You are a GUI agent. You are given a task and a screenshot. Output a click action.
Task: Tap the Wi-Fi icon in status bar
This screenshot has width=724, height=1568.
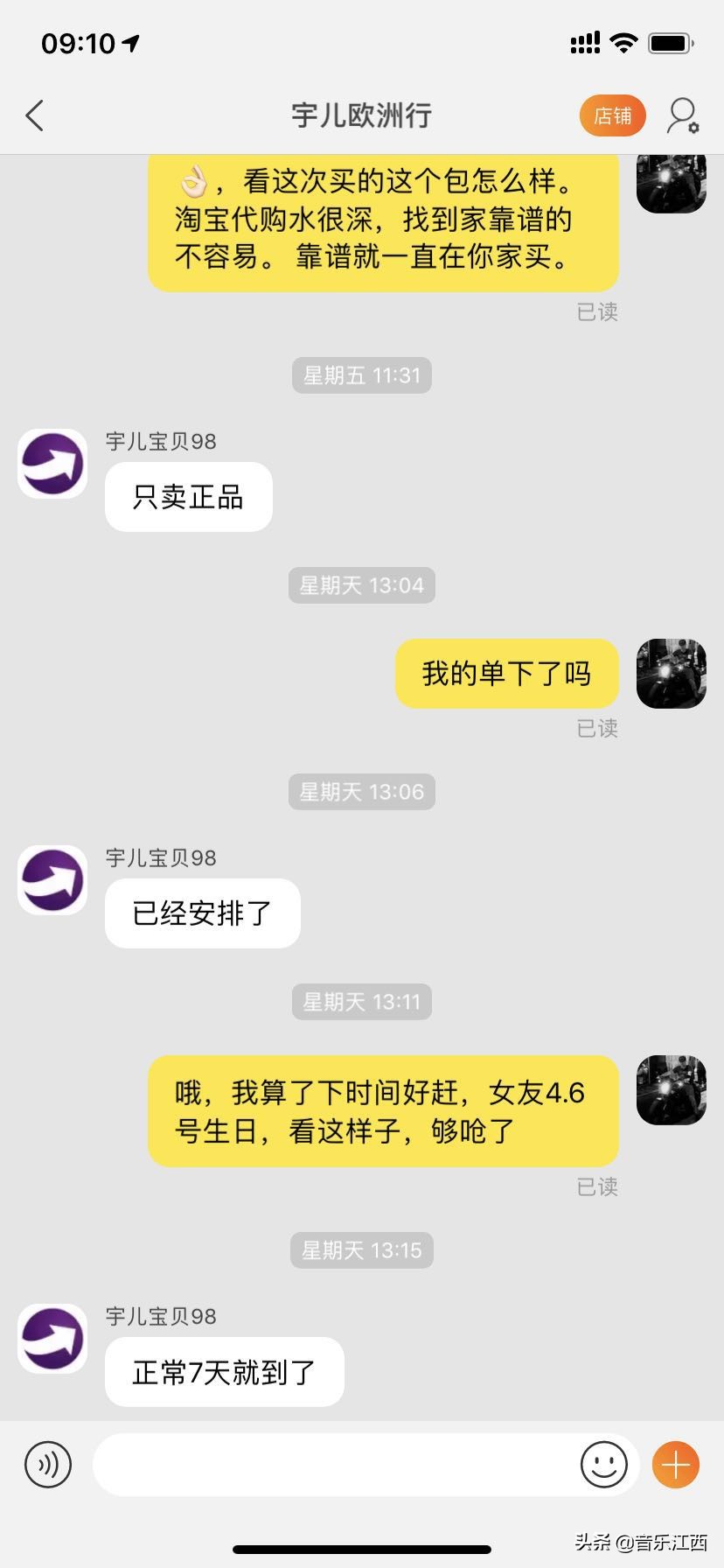coord(624,43)
